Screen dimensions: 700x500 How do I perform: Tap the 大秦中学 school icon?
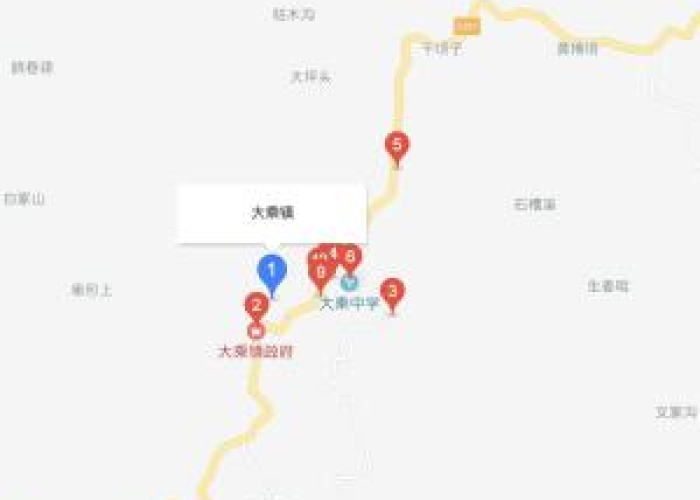tap(348, 284)
